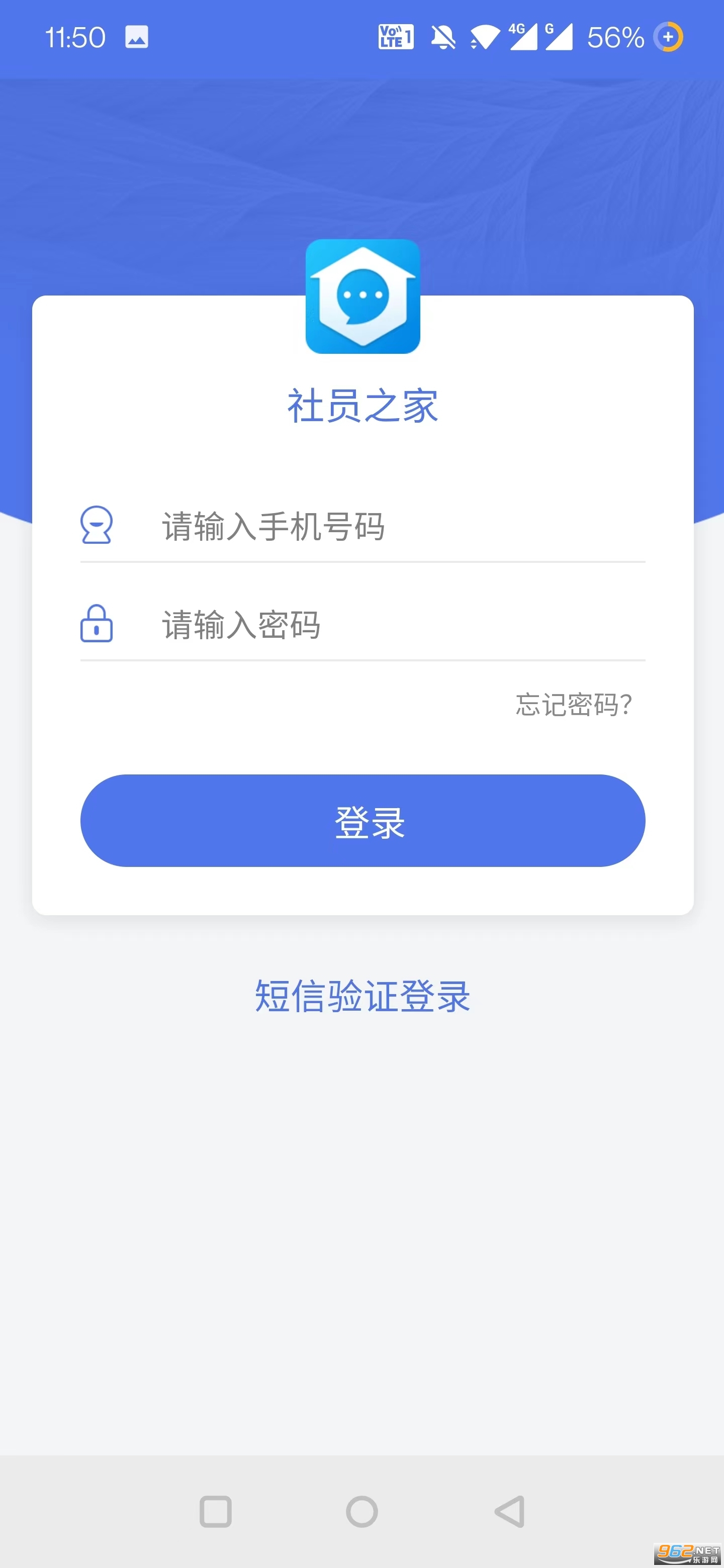The height and width of the screenshot is (1568, 724).
Task: Switch to 短信验证登录 SMS login
Action: pyautogui.click(x=363, y=997)
